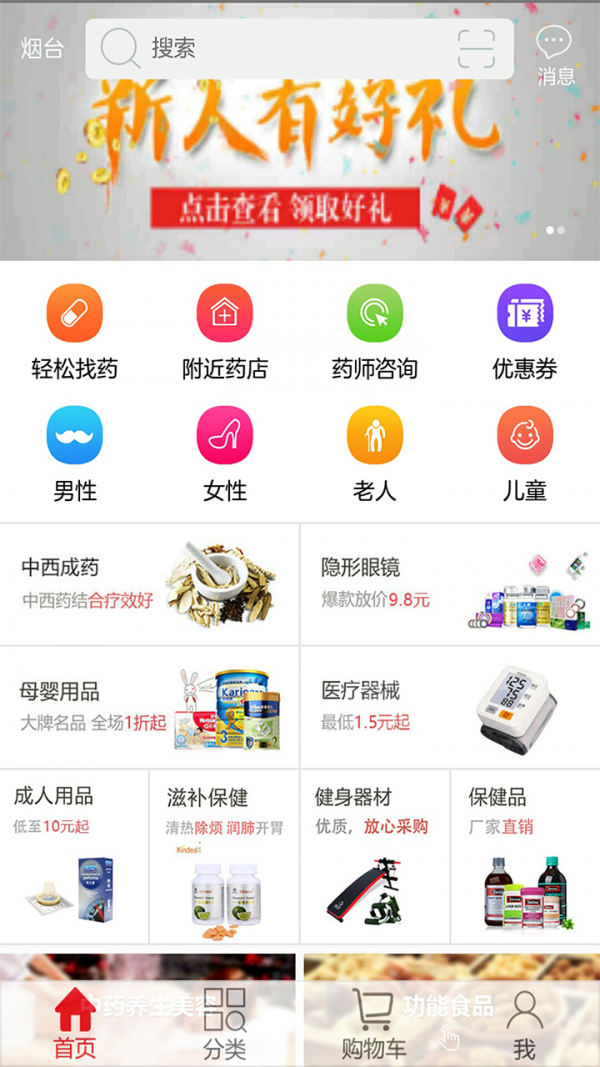Find 附近药店 nearby pharmacies
Image resolution: width=600 pixels, height=1067 pixels.
[x=225, y=332]
